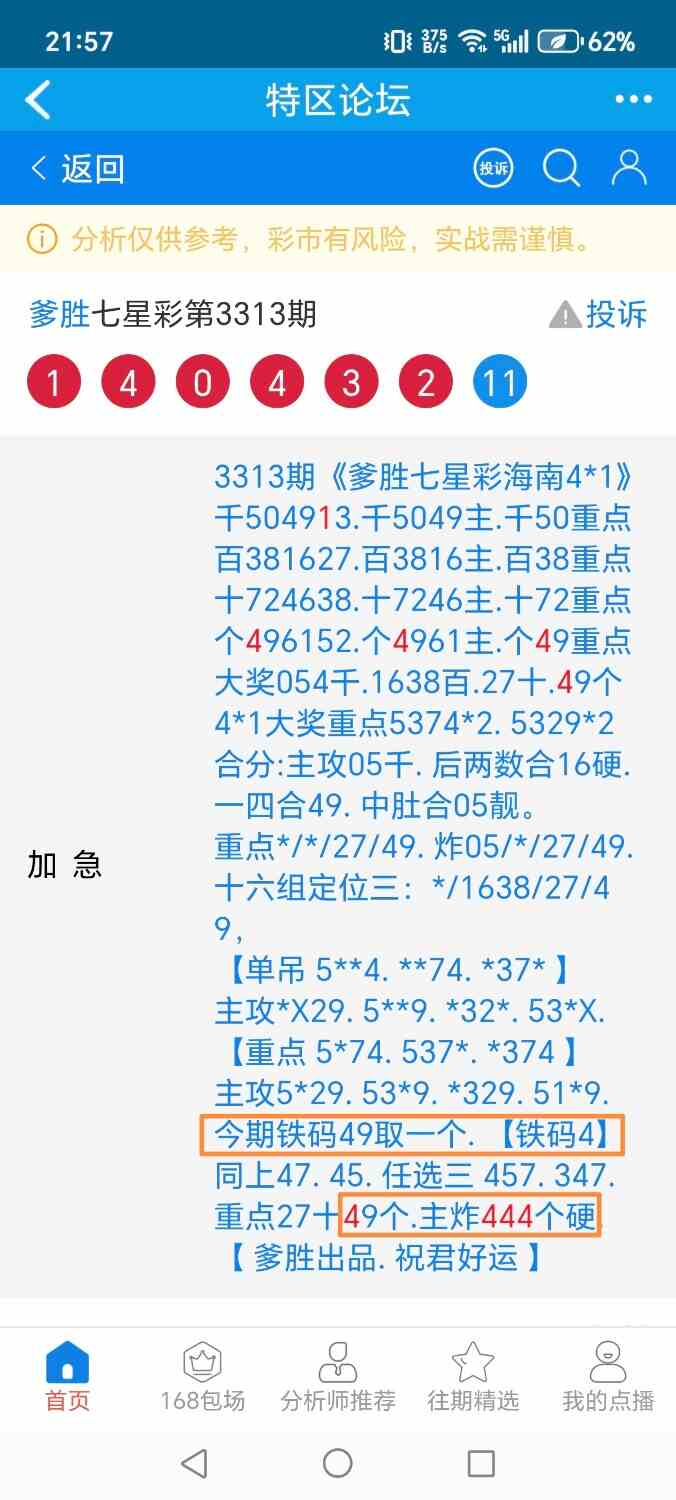This screenshot has width=676, height=1500.
Task: Open search with the magnifier icon
Action: point(561,168)
